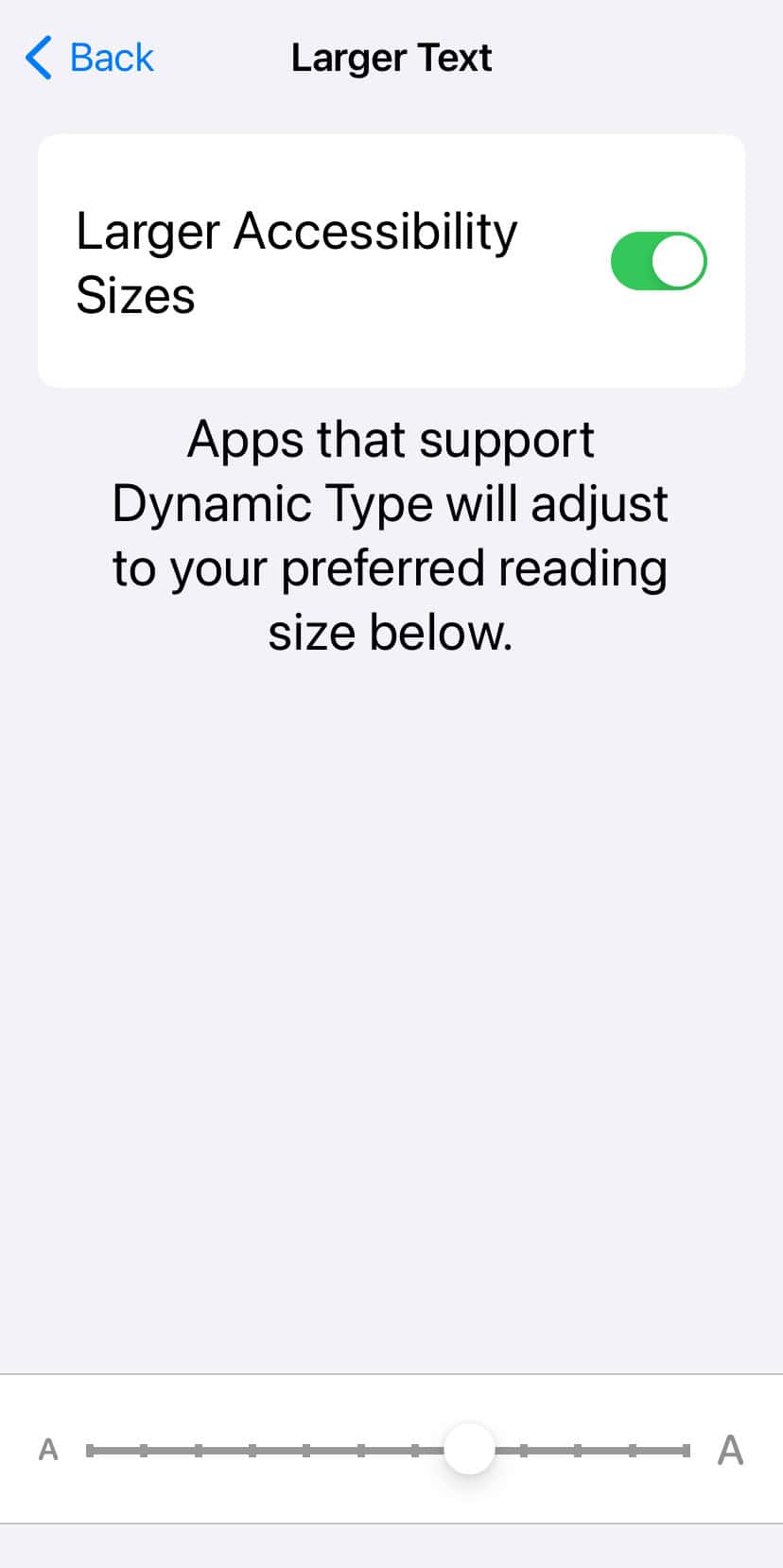Tap the white settings card background

click(x=391, y=350)
